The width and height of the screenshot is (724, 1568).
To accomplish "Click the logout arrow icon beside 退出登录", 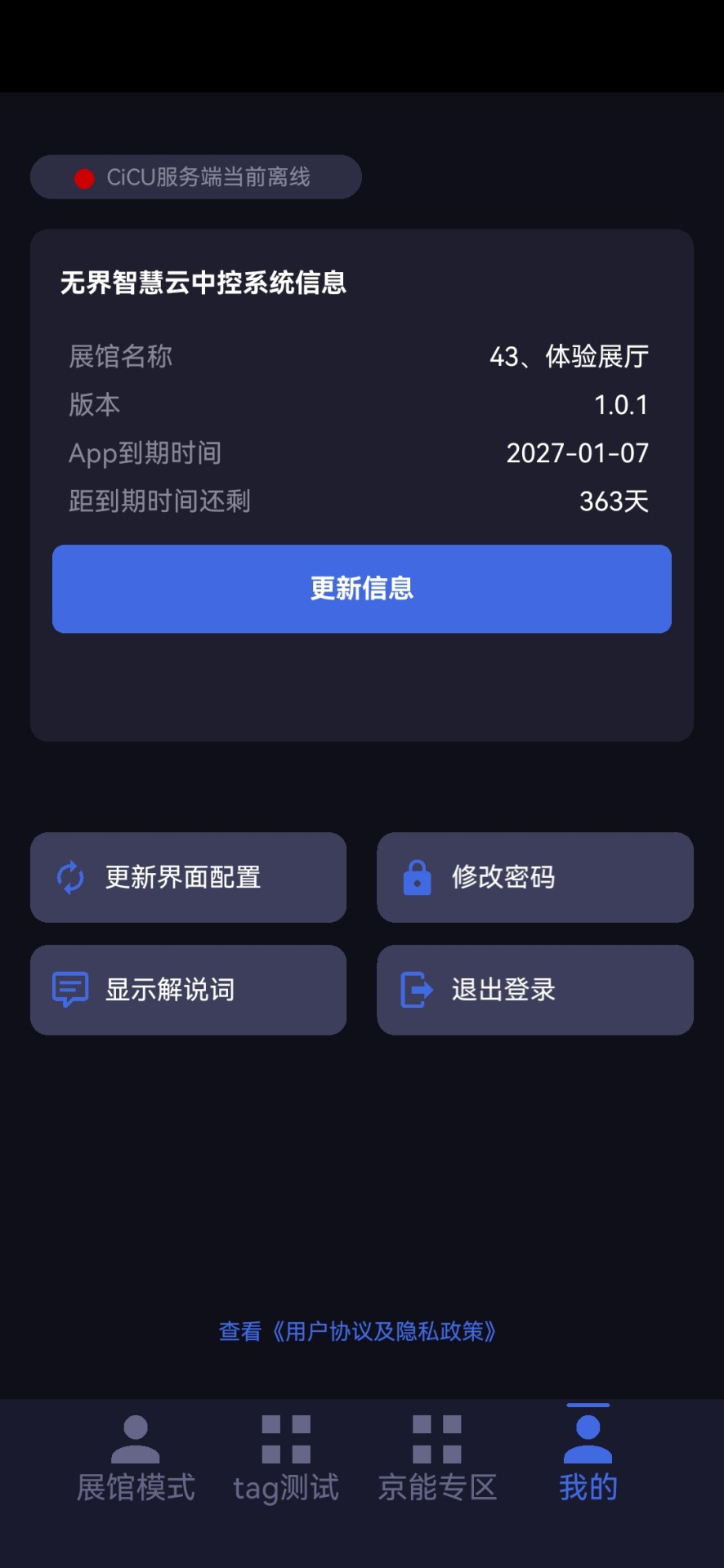I will [417, 990].
